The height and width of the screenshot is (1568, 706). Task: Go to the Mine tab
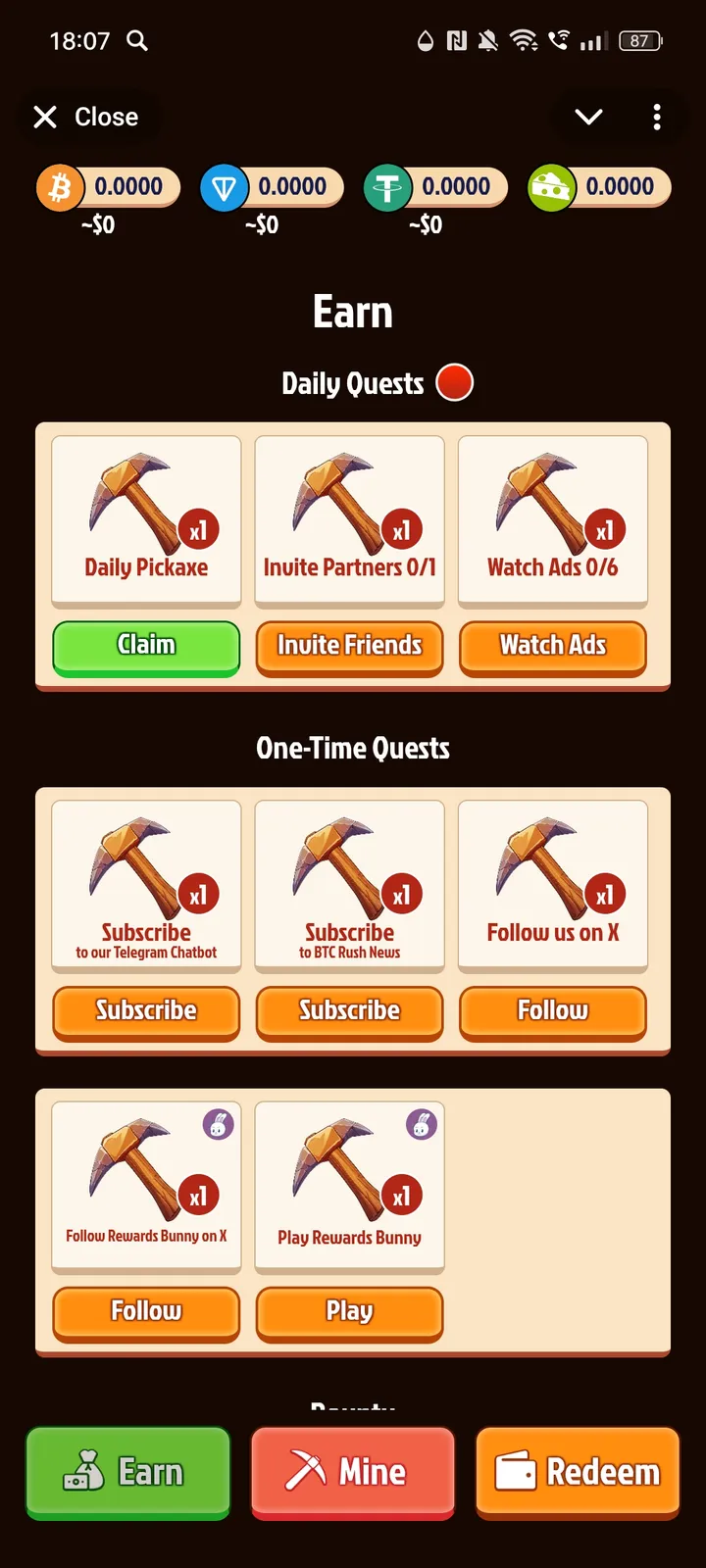[x=352, y=1472]
